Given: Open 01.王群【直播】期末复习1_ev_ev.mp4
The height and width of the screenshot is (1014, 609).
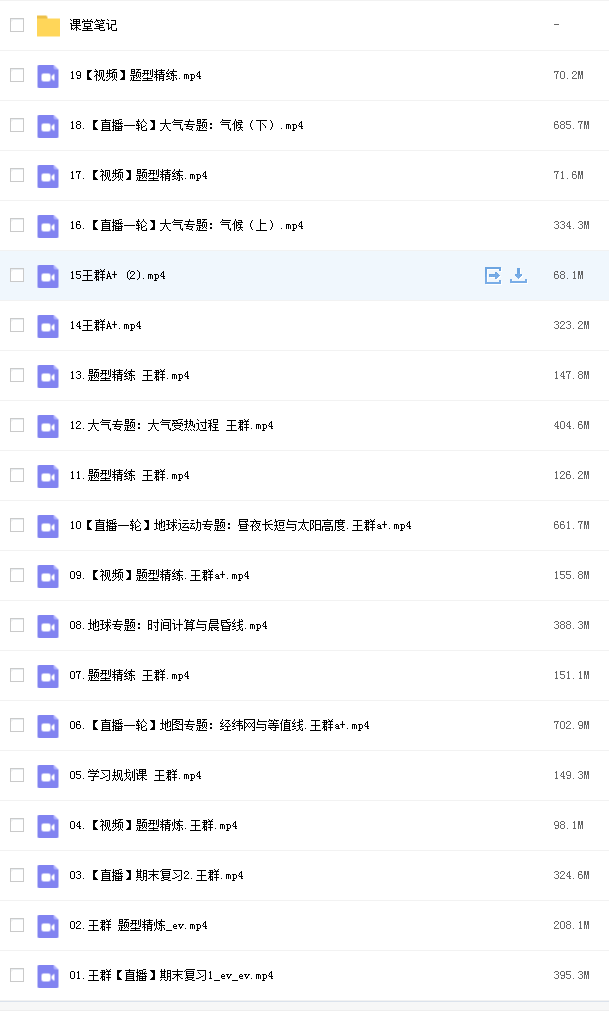Looking at the screenshot, I should pos(171,975).
